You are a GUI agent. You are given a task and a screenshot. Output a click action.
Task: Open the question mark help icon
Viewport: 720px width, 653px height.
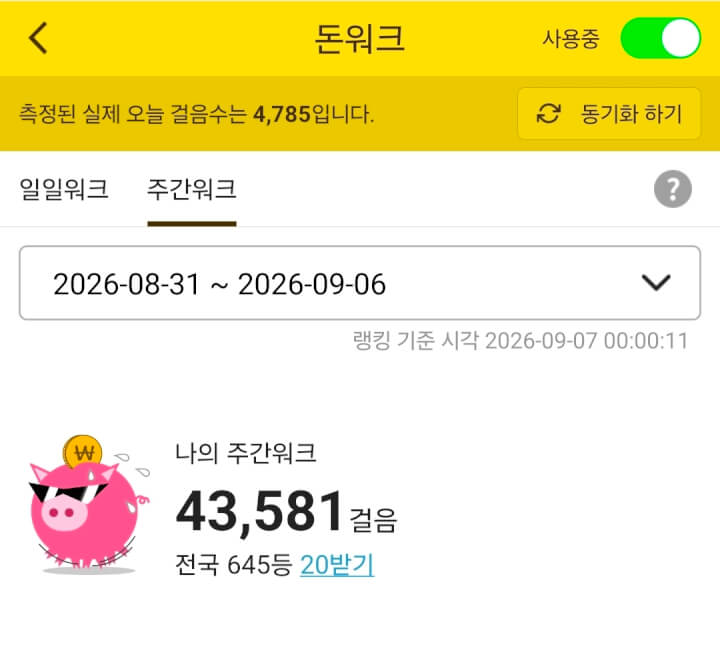[673, 189]
